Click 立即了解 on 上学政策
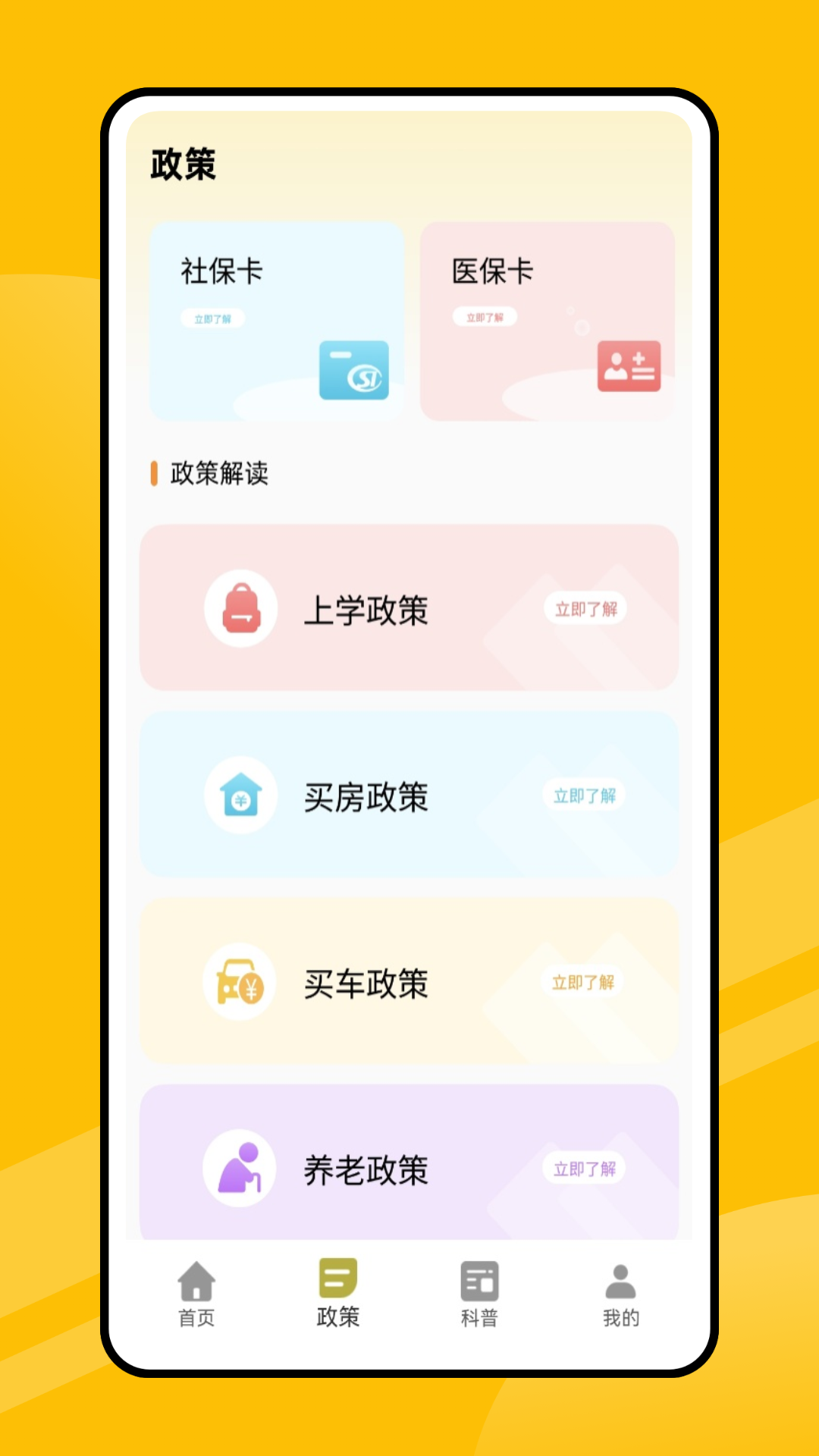Viewport: 819px width, 1456px height. click(x=585, y=609)
